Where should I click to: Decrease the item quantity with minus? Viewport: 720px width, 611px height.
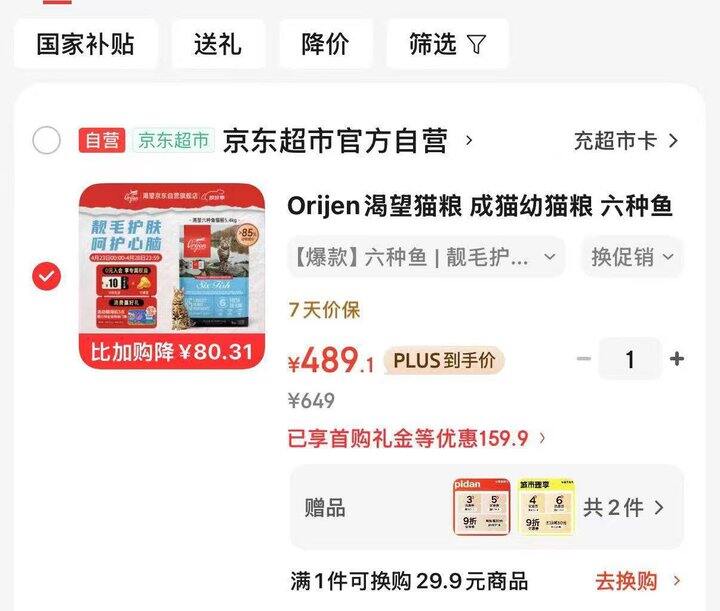[x=584, y=359]
